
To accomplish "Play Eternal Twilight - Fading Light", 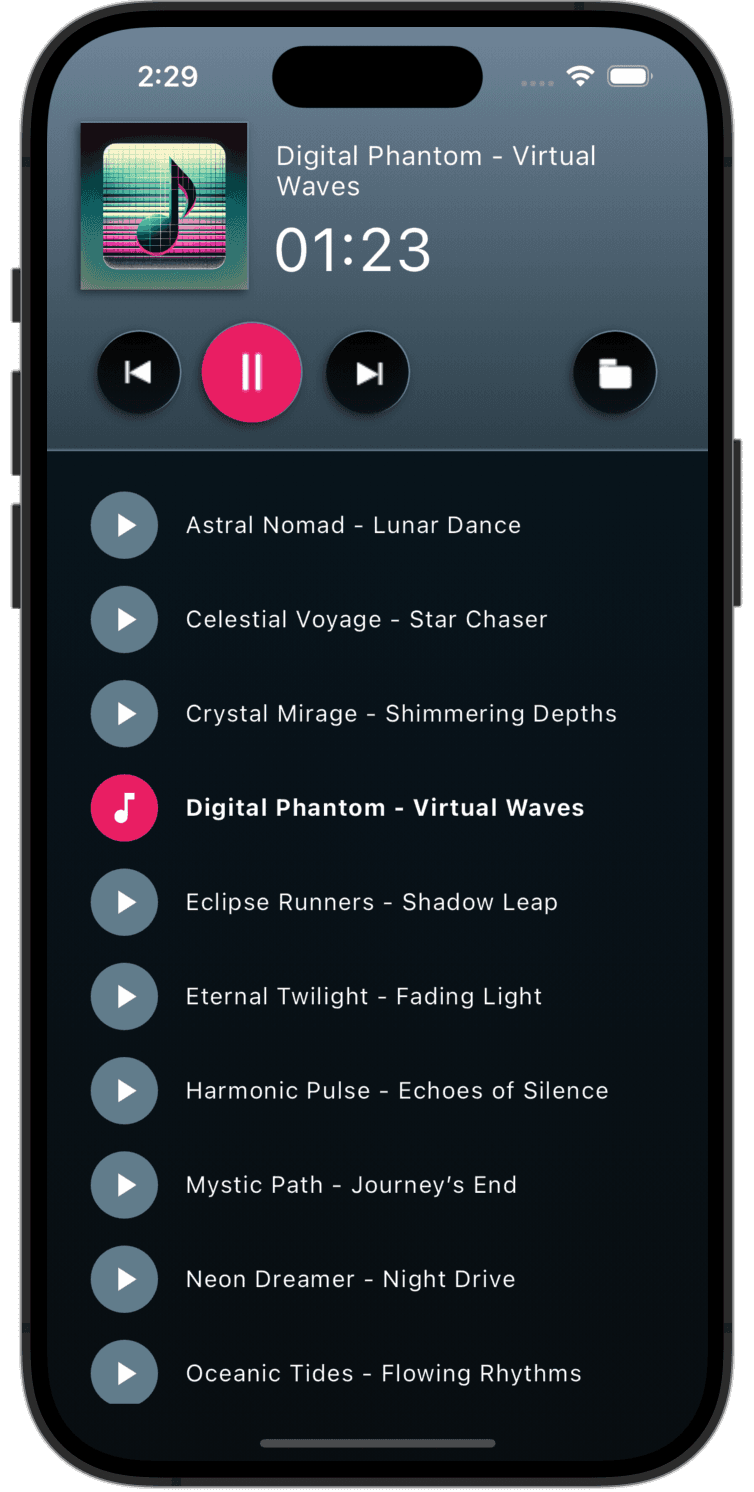I will click(125, 996).
